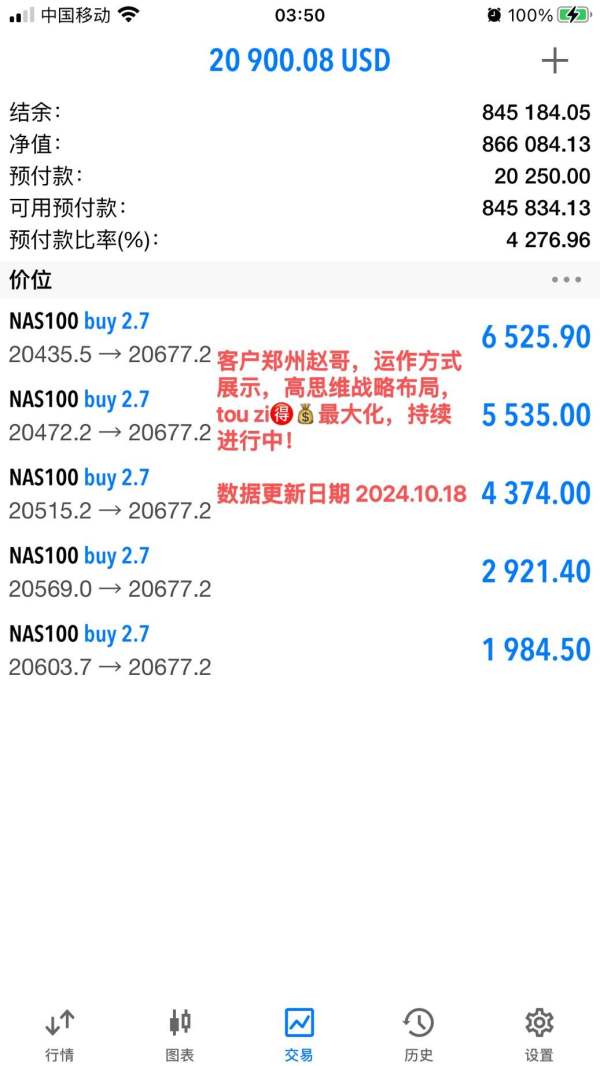Open the three-dot menu beside 价位
The width and height of the screenshot is (600, 1066).
coord(566,279)
